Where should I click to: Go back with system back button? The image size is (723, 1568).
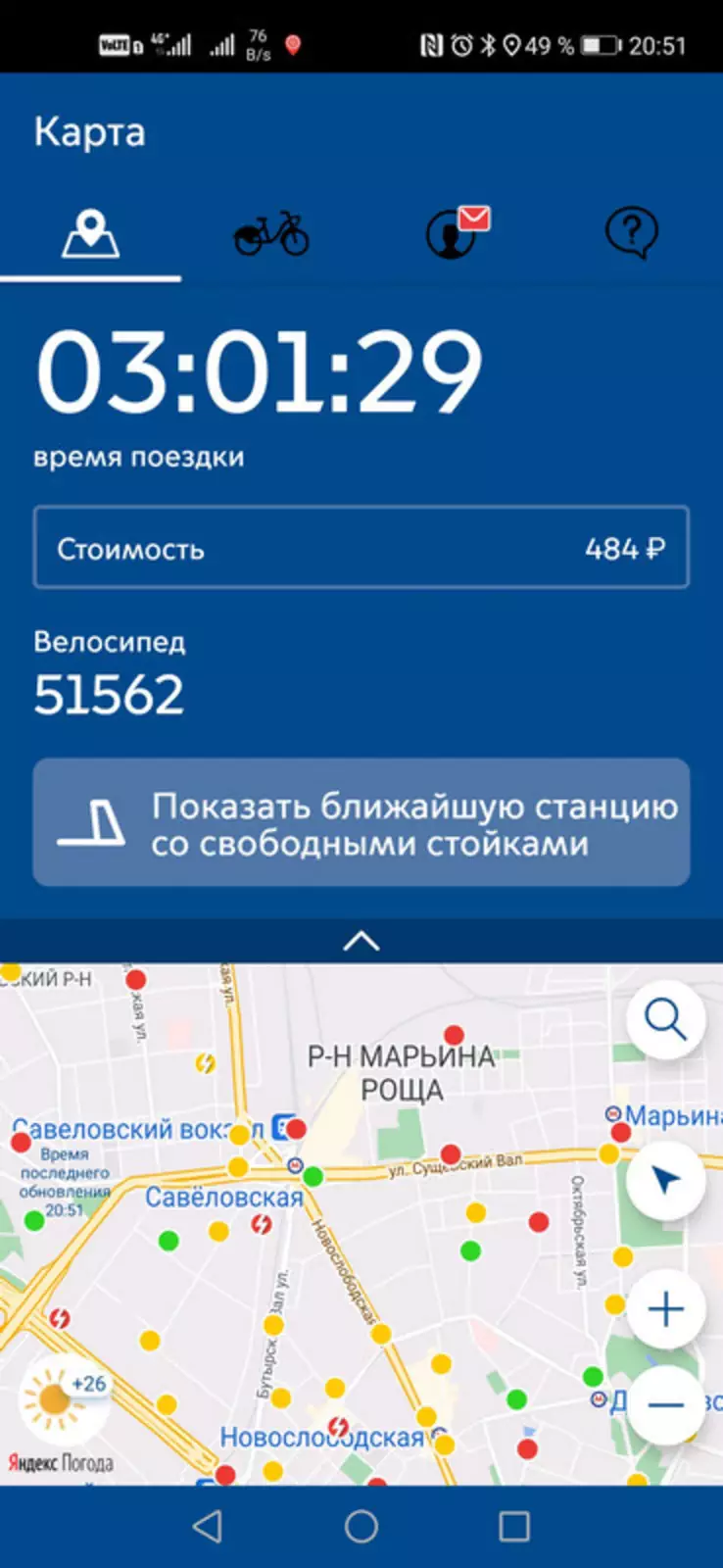click(x=207, y=1526)
